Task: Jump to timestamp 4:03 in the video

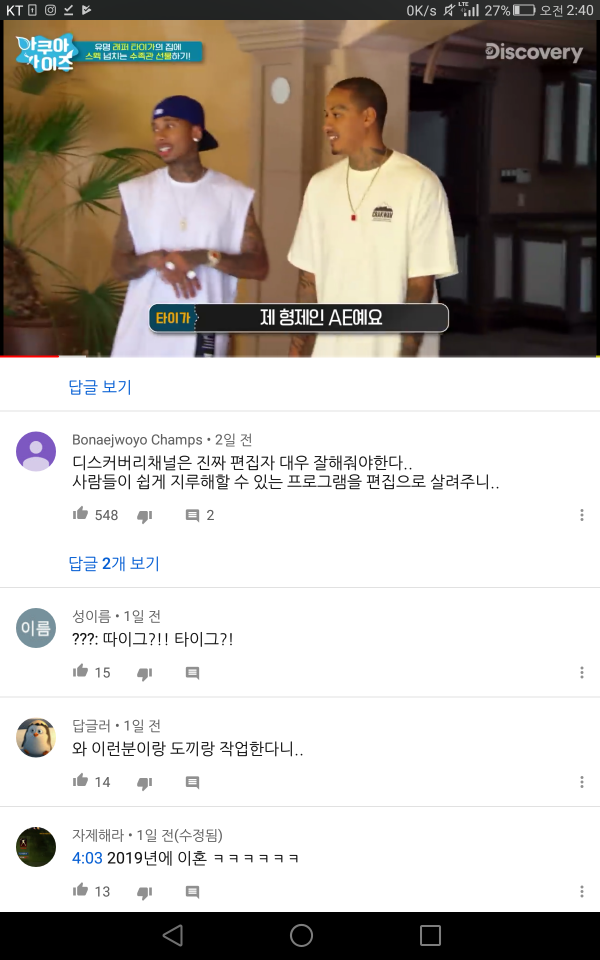Action: click(x=87, y=858)
